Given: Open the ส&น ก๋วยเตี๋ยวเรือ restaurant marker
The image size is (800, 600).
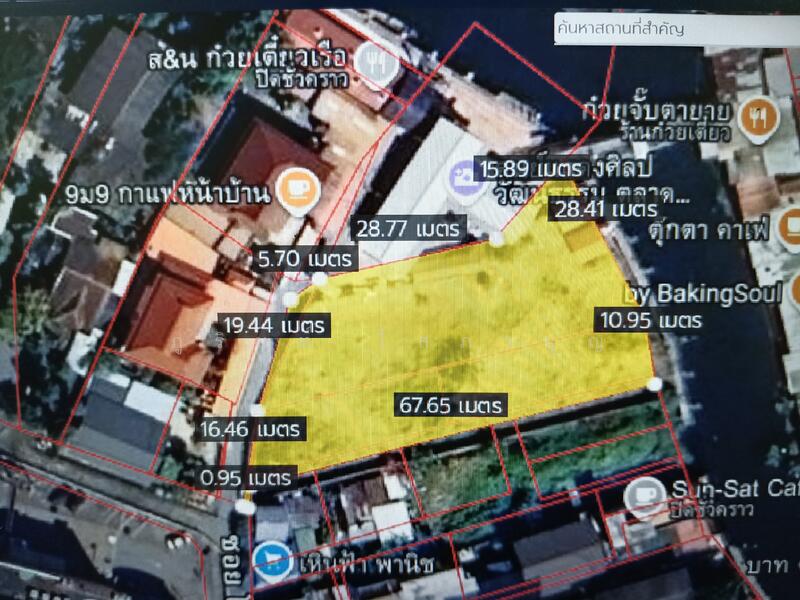Looking at the screenshot, I should click(382, 58).
